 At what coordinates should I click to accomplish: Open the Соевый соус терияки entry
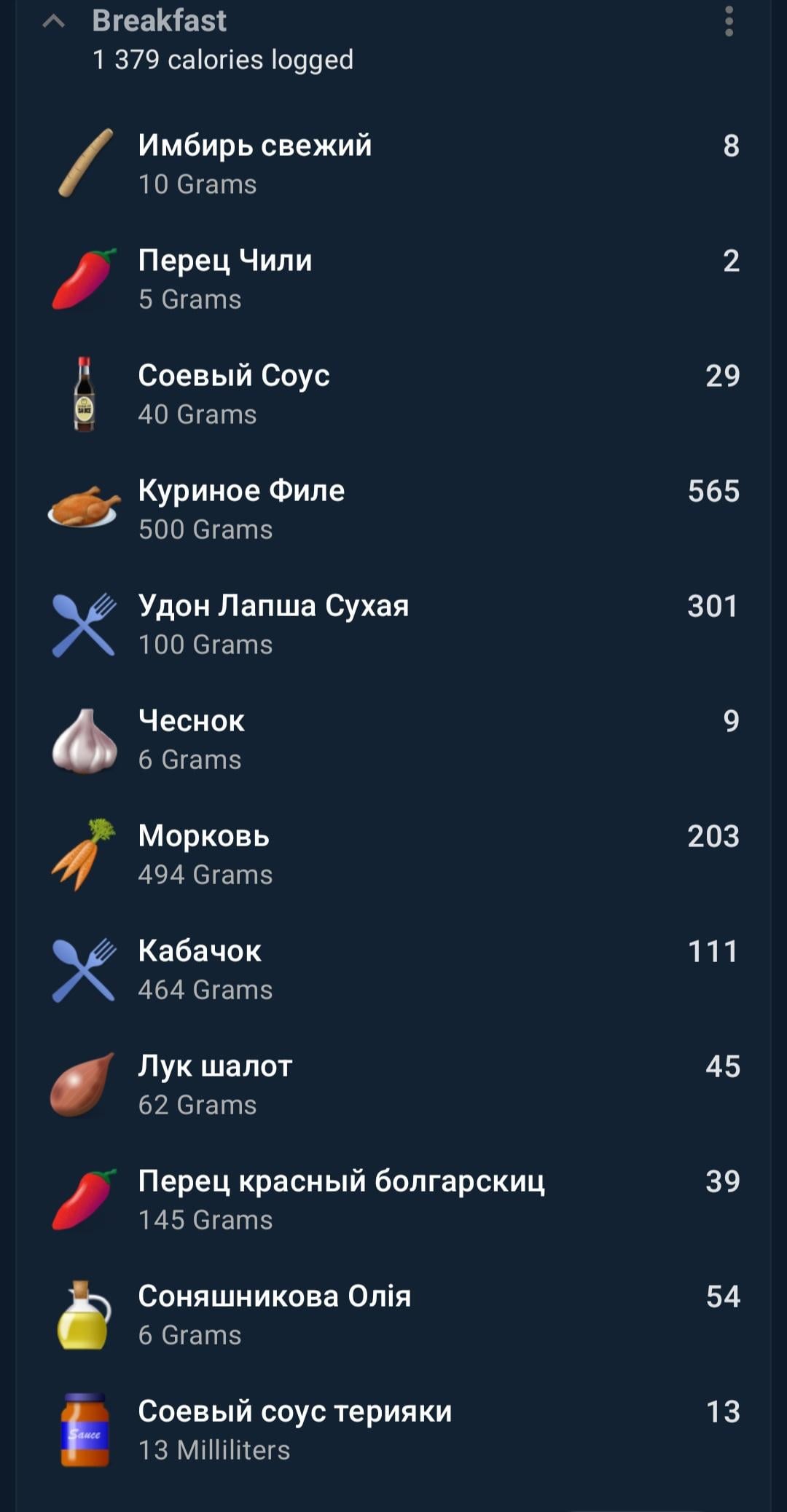pos(393,1430)
